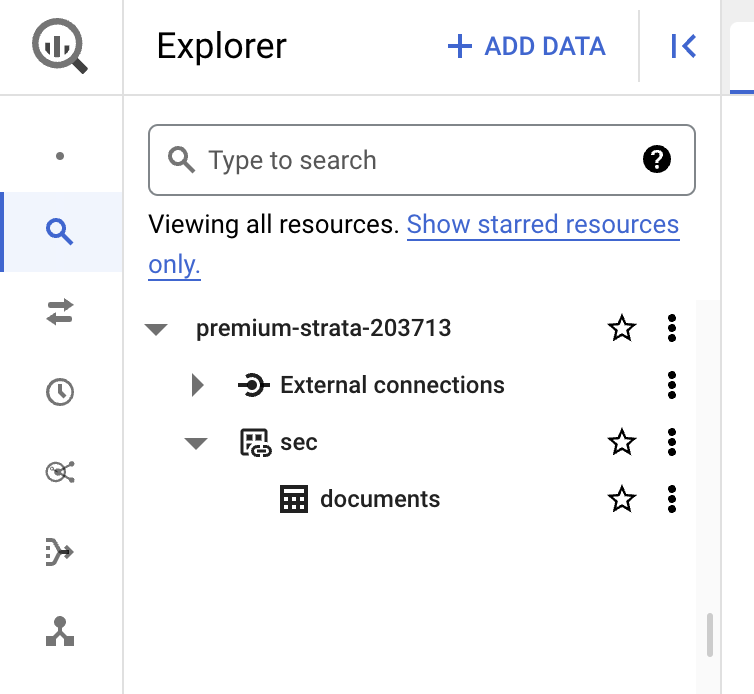754x694 pixels.
Task: Open the documents table
Action: click(379, 499)
